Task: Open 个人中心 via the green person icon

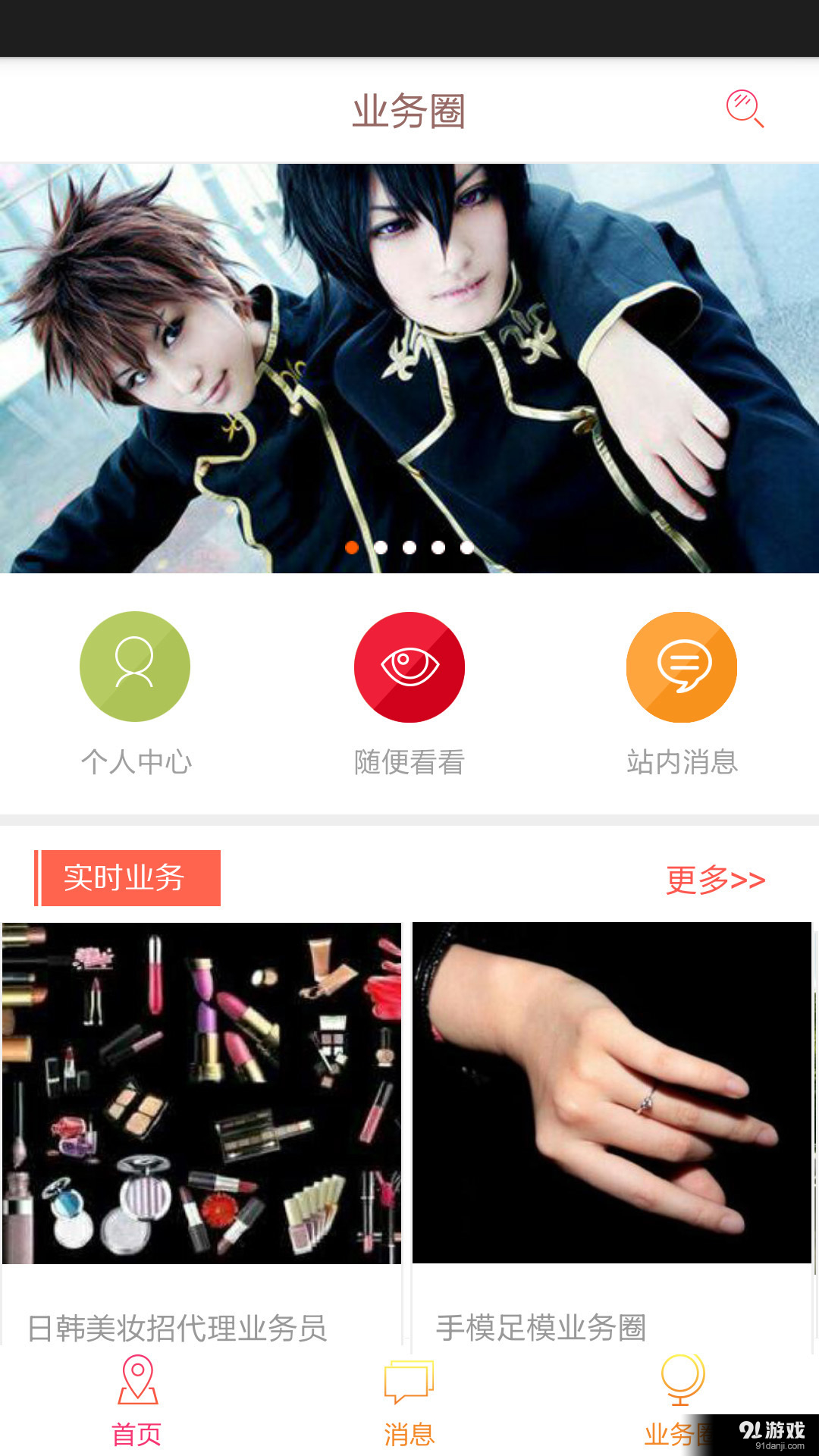Action: [135, 666]
